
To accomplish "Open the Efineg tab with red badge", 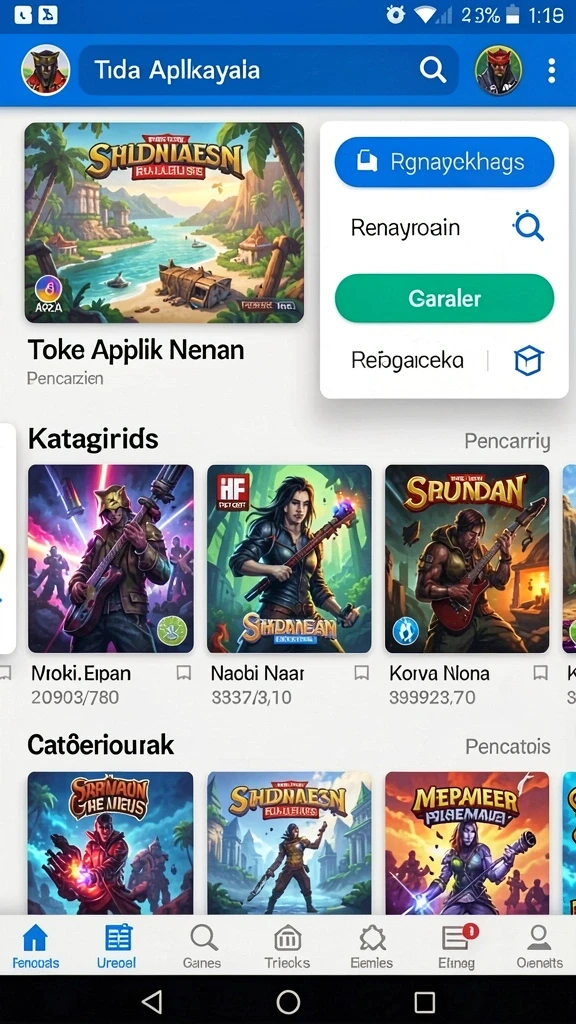I will pyautogui.click(x=456, y=946).
